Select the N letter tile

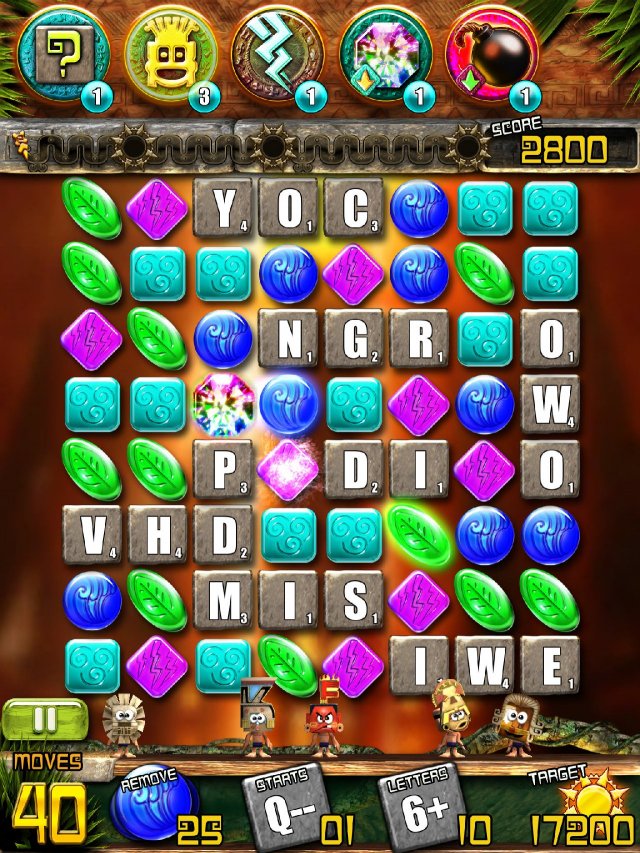click(288, 340)
